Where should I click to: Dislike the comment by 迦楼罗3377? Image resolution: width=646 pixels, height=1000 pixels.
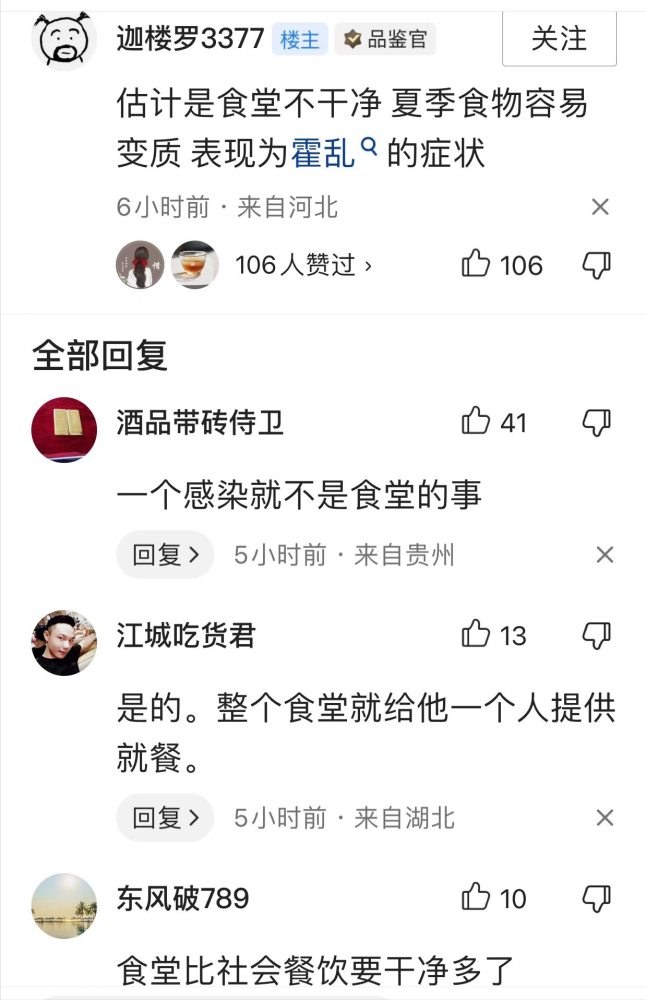click(x=596, y=265)
